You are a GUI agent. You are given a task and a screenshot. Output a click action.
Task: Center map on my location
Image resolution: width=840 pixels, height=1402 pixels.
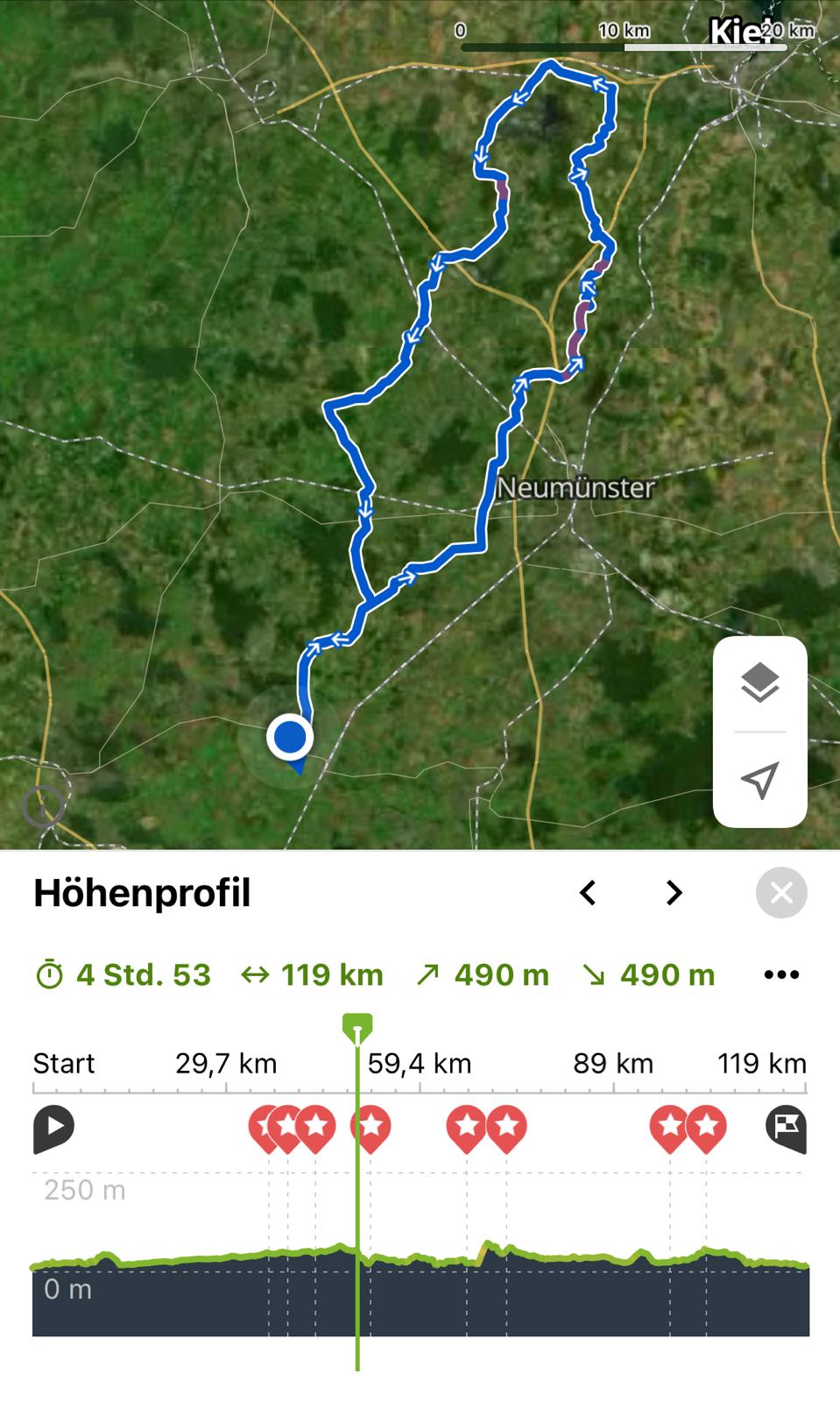pyautogui.click(x=759, y=780)
